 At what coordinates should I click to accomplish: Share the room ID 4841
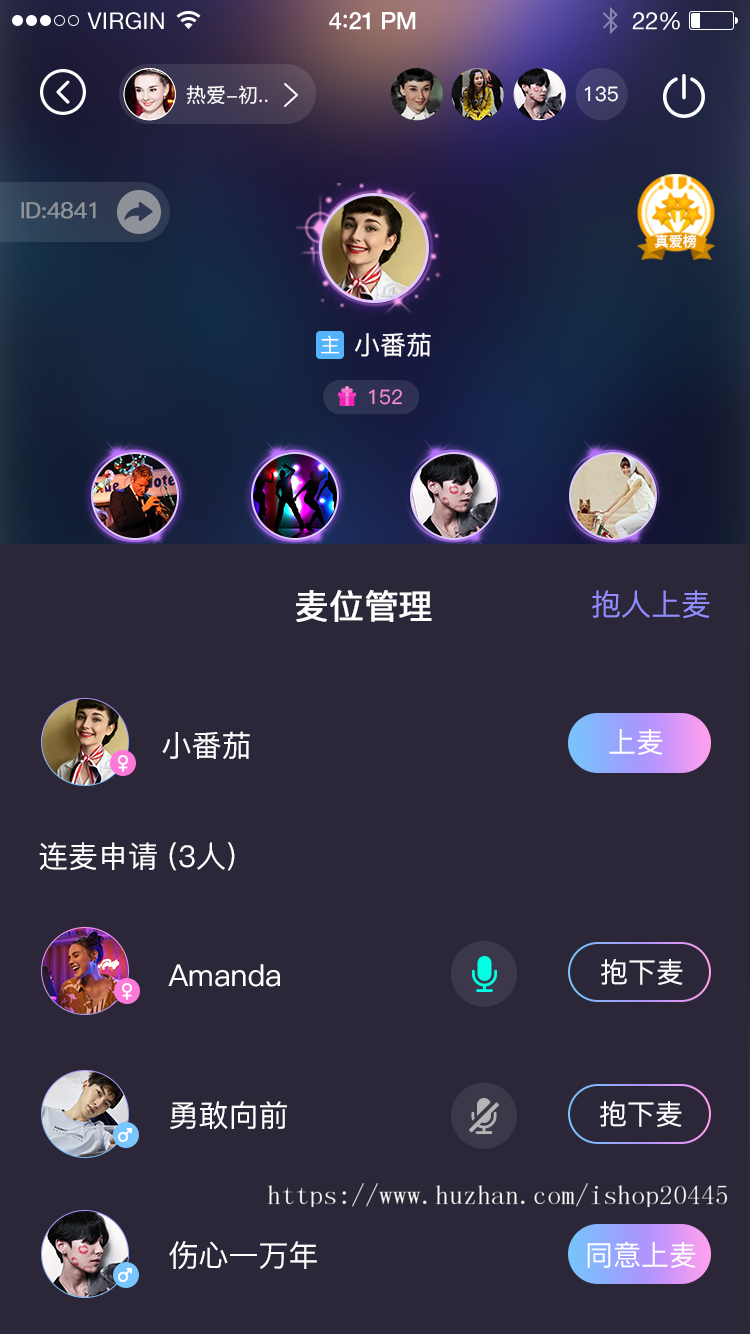click(139, 212)
